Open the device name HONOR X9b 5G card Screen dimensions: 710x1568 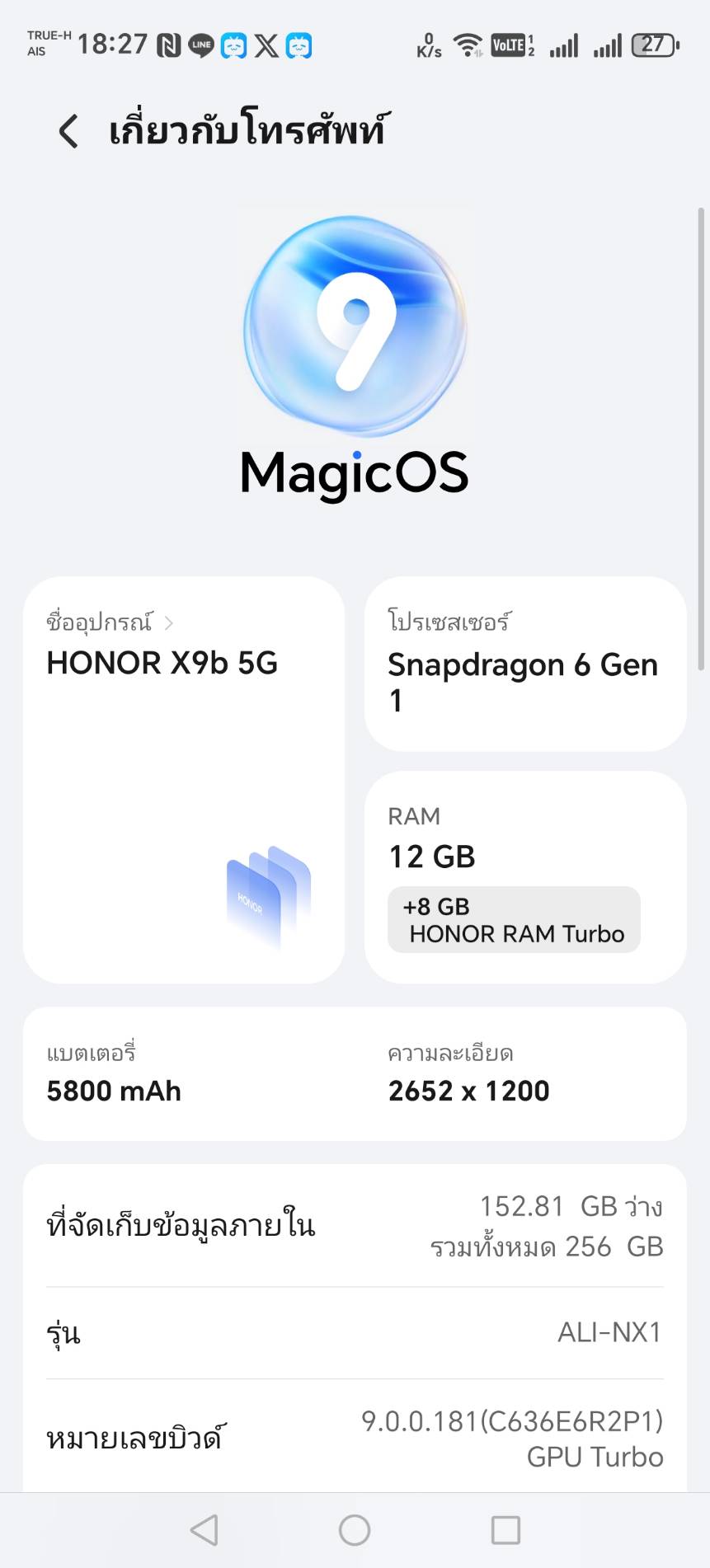coord(183,779)
